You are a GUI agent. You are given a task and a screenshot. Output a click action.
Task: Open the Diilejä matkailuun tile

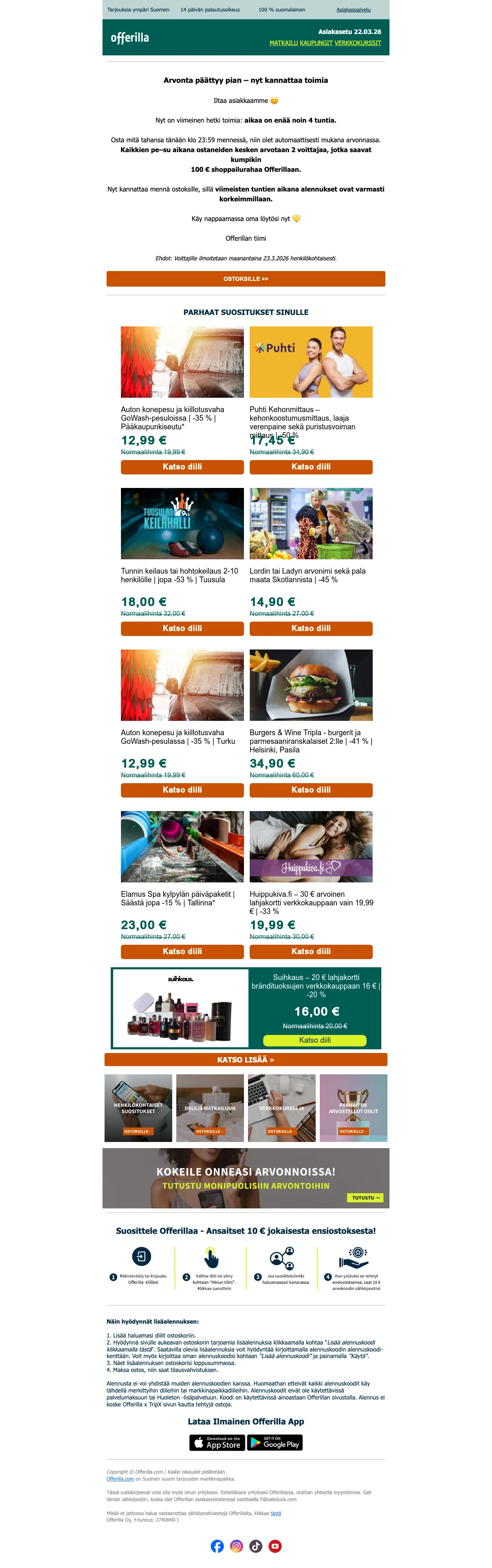[210, 1108]
